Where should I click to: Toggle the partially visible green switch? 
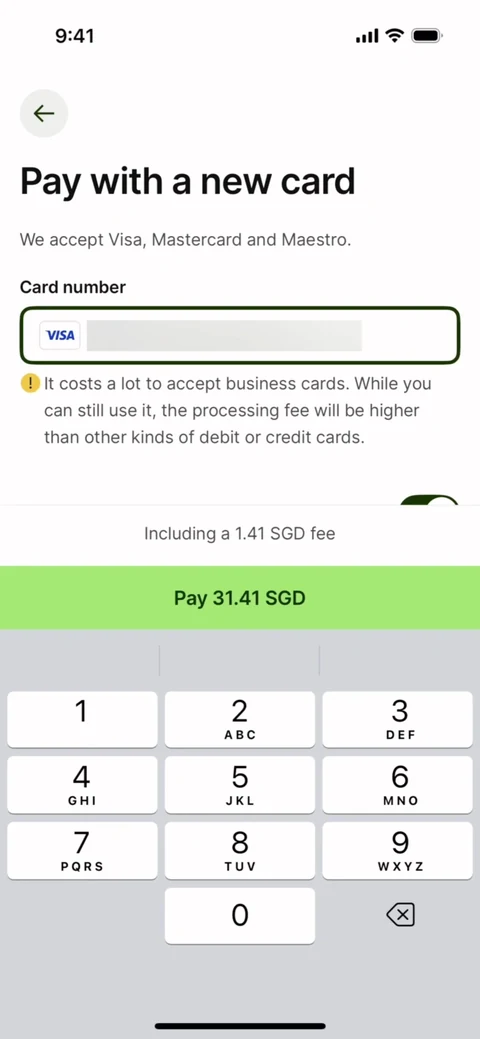(430, 500)
